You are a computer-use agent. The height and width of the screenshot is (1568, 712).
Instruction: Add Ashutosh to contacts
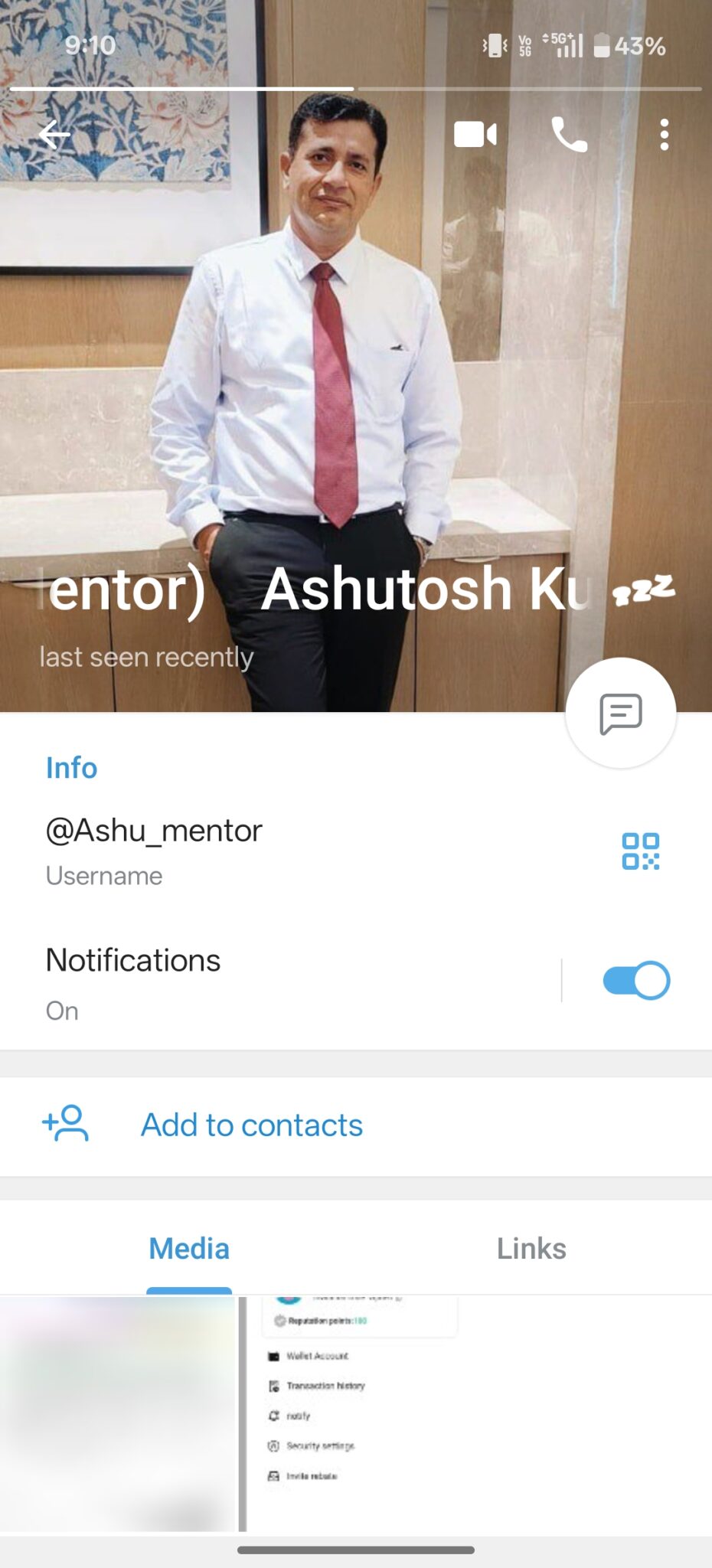point(250,1125)
